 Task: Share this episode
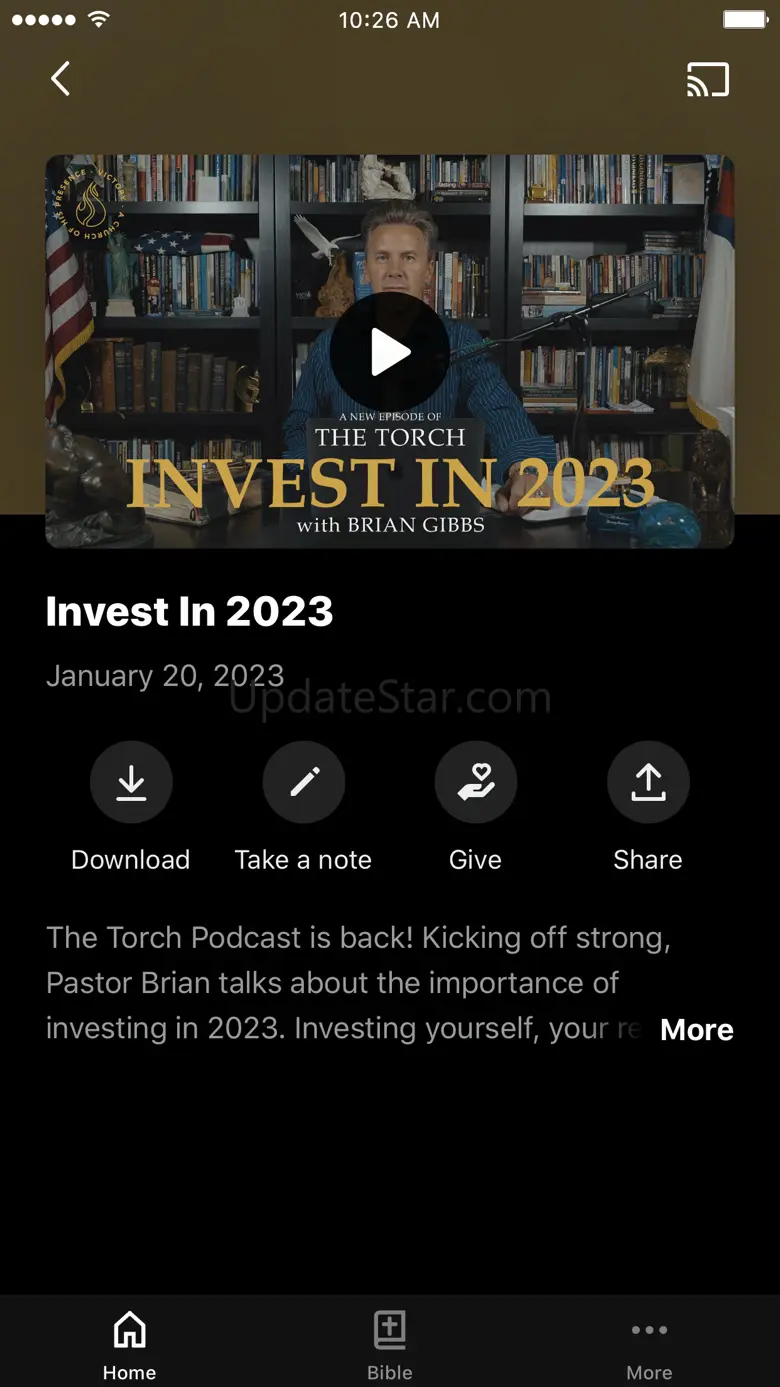[x=648, y=782]
